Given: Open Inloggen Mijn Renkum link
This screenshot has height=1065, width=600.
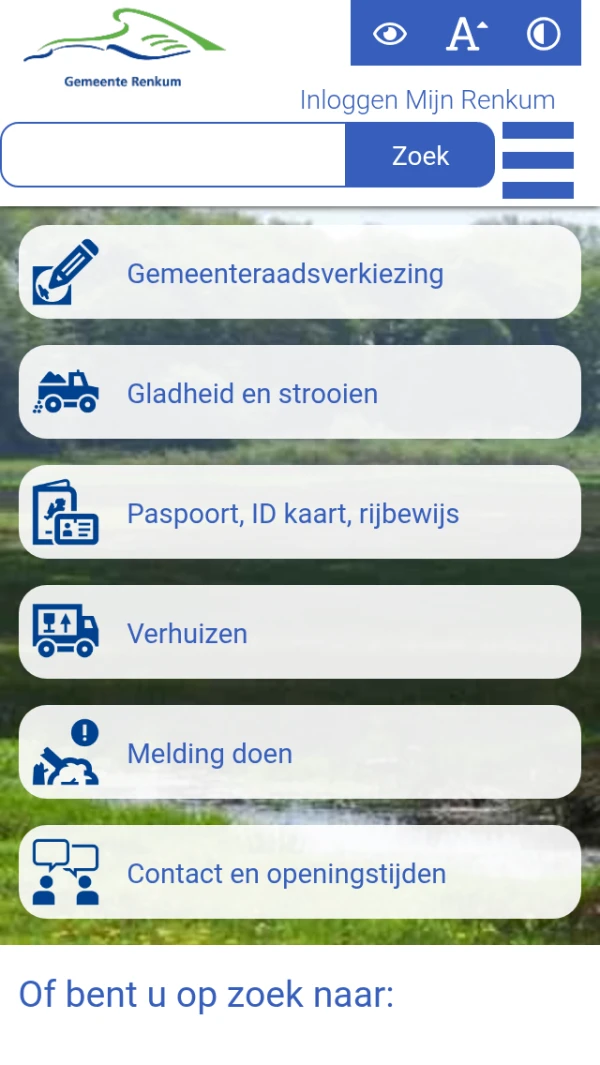Looking at the screenshot, I should (427, 100).
